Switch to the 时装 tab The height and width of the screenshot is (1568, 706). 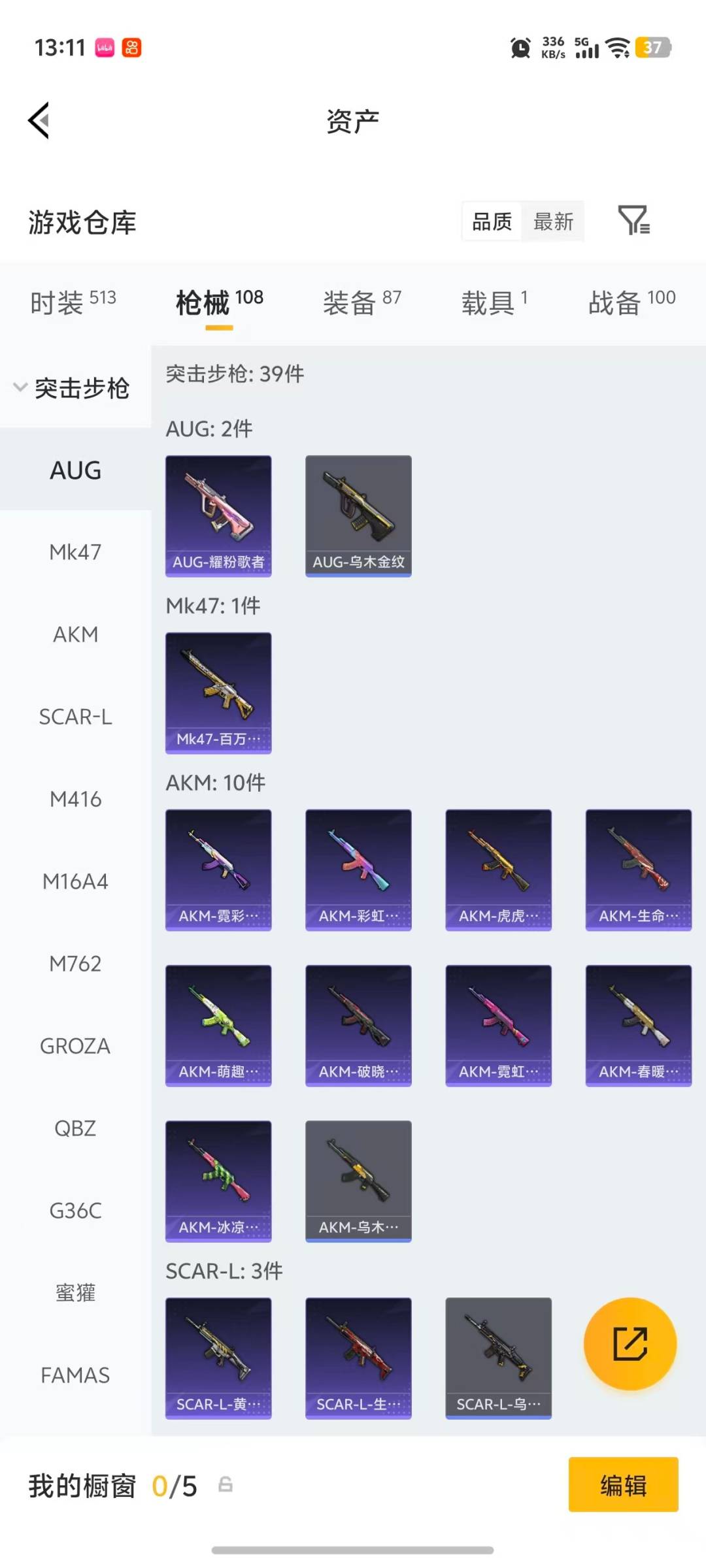pos(73,302)
